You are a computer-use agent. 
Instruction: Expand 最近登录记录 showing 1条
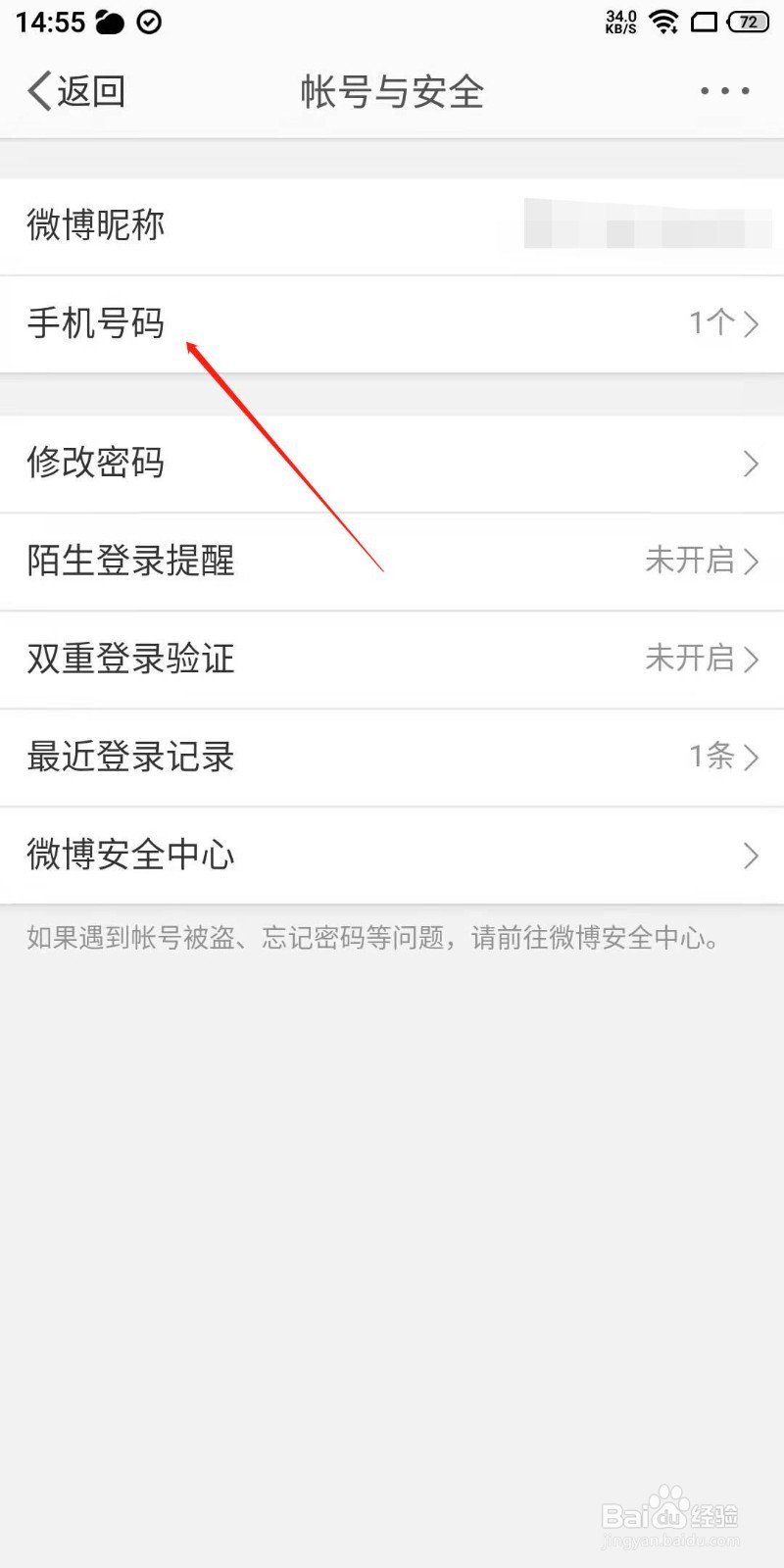point(392,757)
